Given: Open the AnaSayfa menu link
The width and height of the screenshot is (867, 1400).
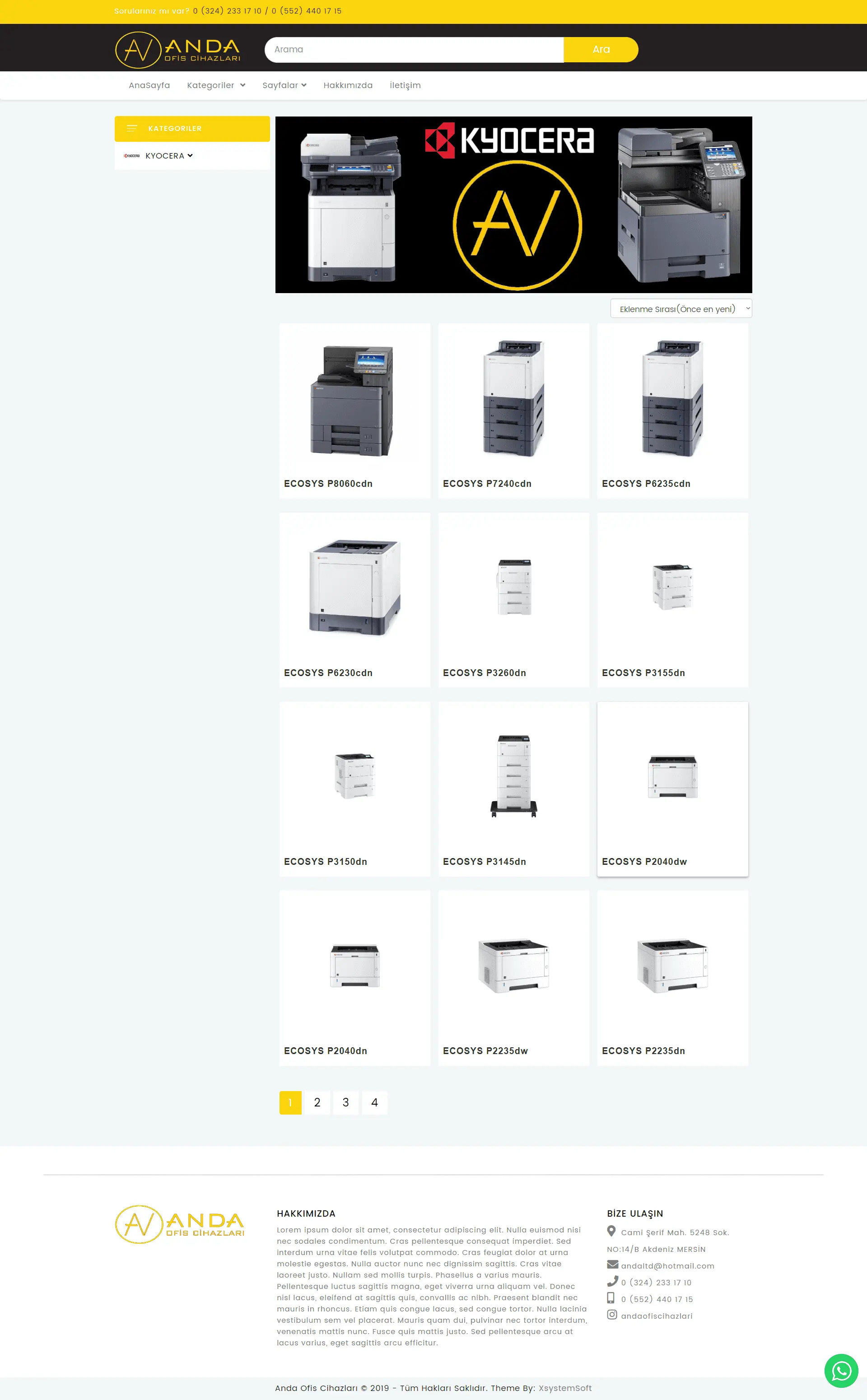Looking at the screenshot, I should 149,85.
